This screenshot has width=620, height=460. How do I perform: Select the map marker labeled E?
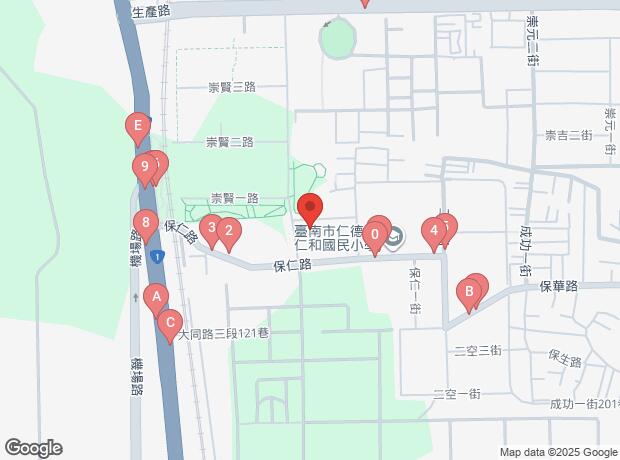(x=137, y=127)
